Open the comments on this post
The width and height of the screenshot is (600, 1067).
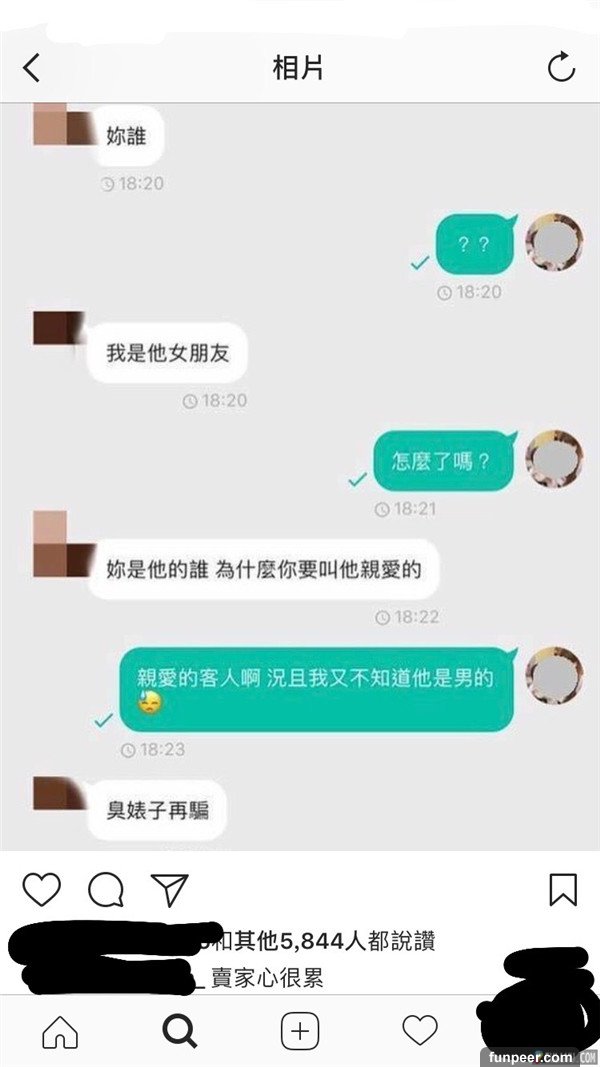[105, 889]
